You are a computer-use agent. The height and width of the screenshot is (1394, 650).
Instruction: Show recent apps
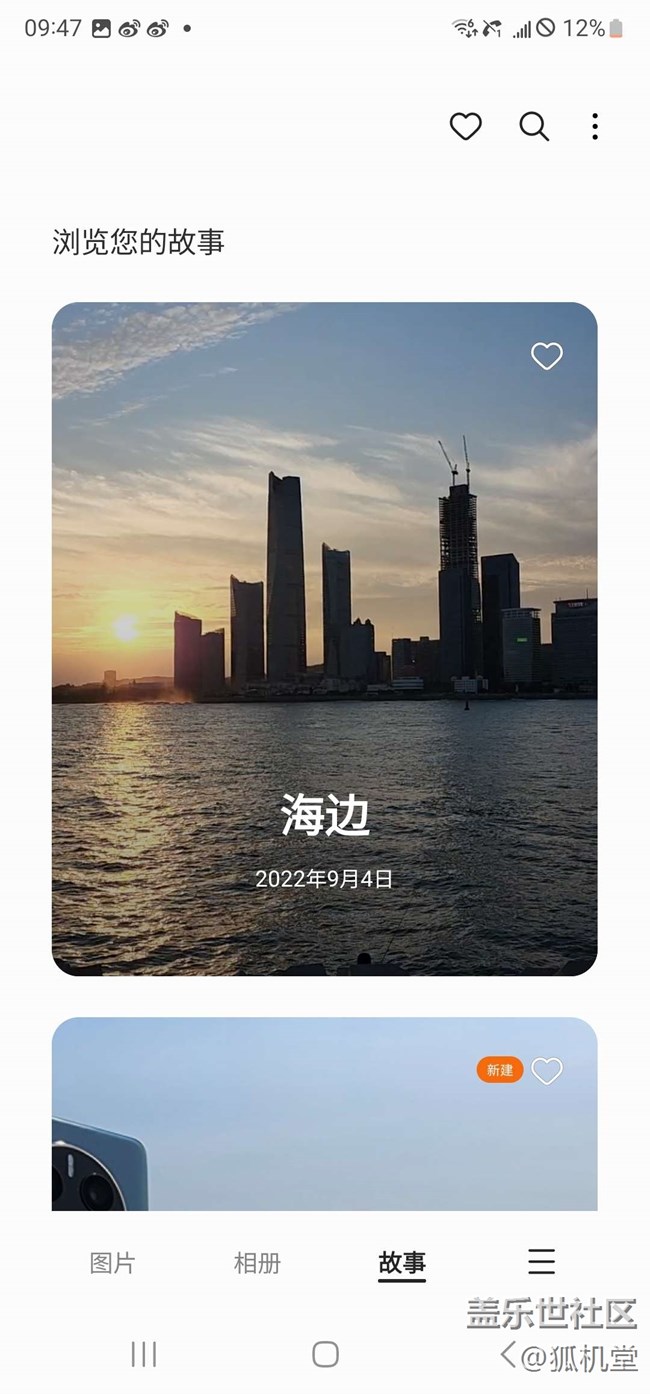(x=144, y=1354)
